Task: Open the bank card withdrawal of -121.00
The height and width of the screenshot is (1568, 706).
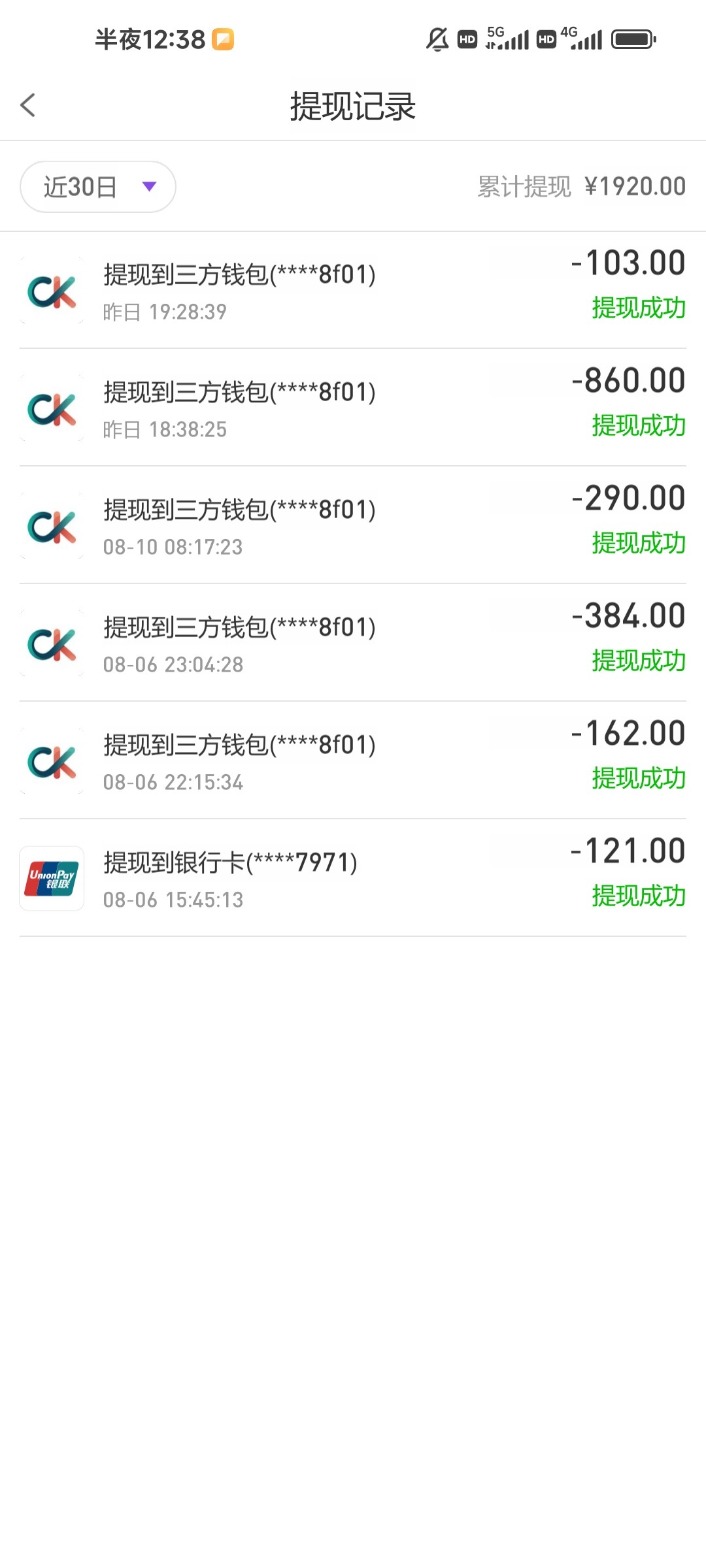Action: coord(353,878)
